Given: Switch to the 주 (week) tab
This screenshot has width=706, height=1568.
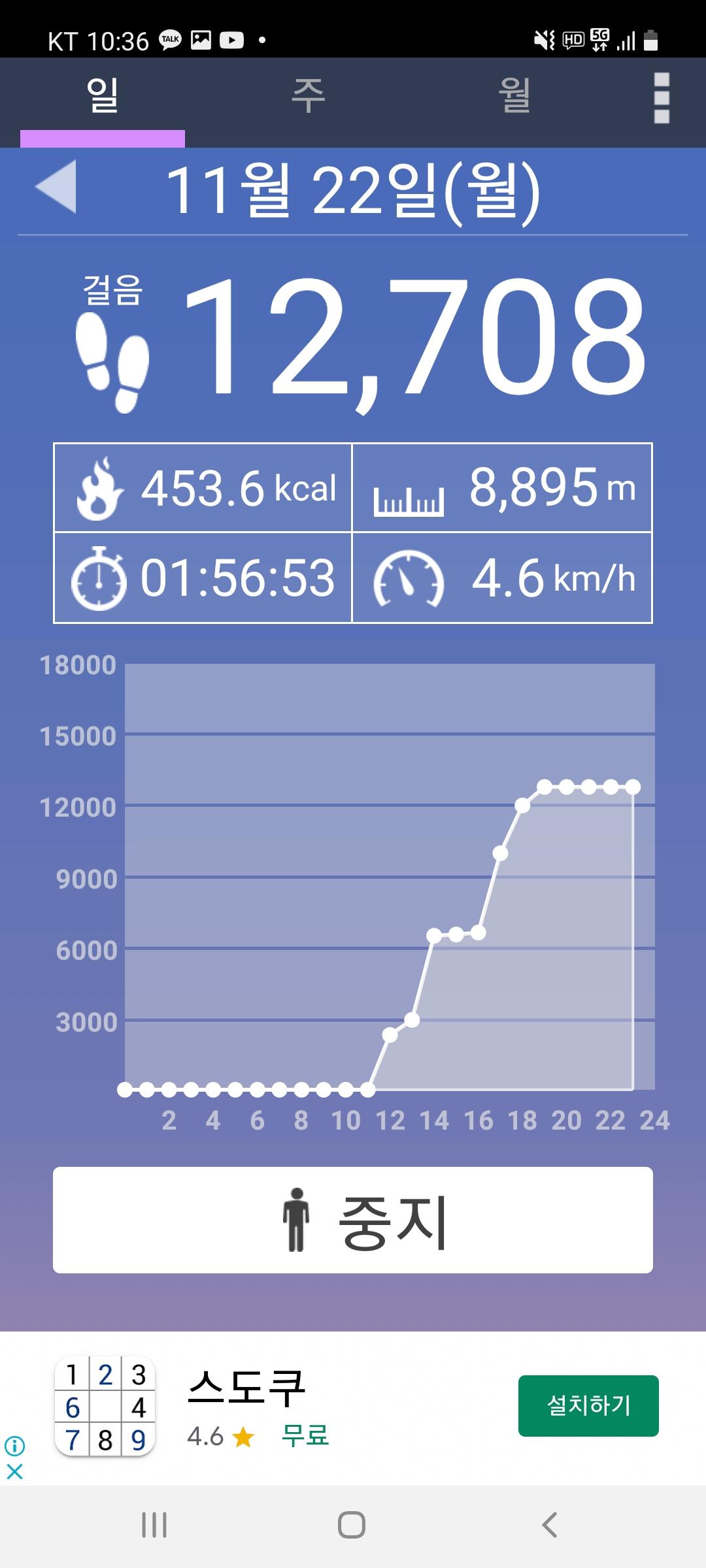Looking at the screenshot, I should 308,97.
